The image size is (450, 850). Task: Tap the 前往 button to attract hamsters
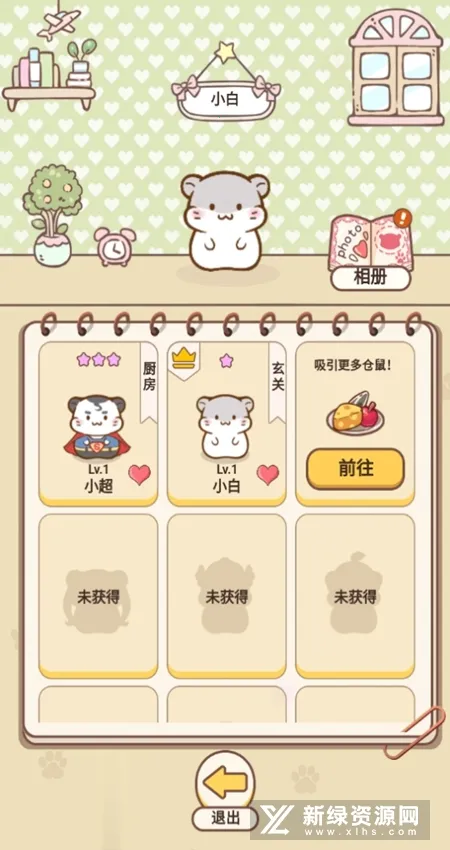tap(355, 468)
